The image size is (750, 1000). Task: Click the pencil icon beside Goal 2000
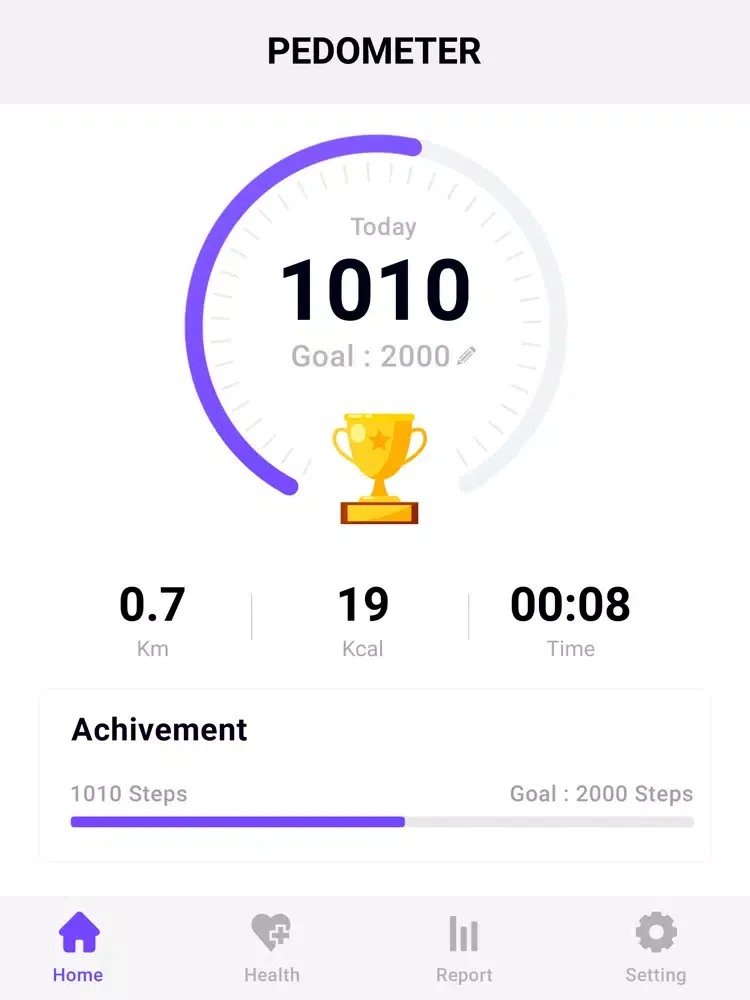[467, 356]
